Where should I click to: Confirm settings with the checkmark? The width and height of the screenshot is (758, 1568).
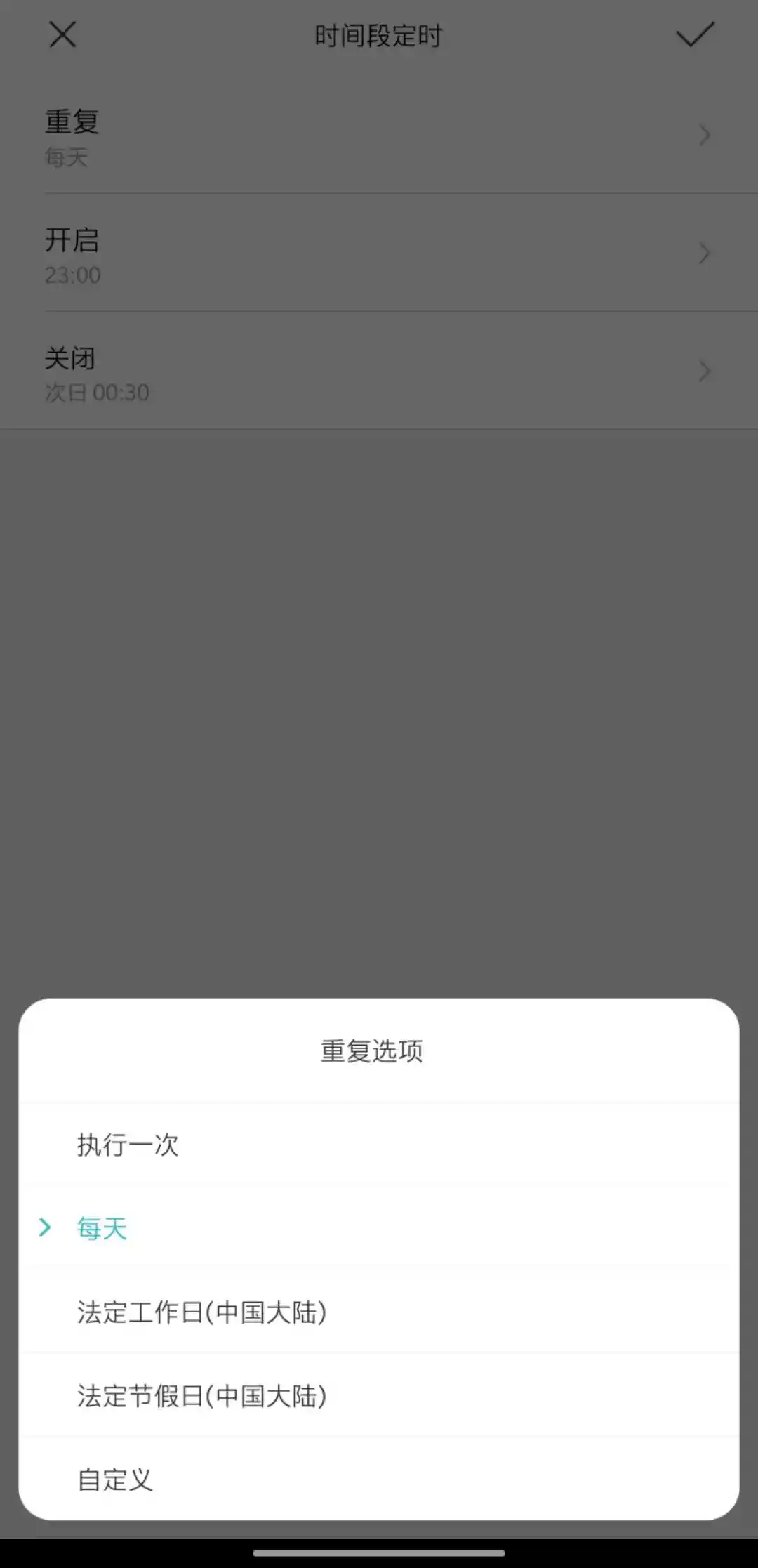point(694,34)
